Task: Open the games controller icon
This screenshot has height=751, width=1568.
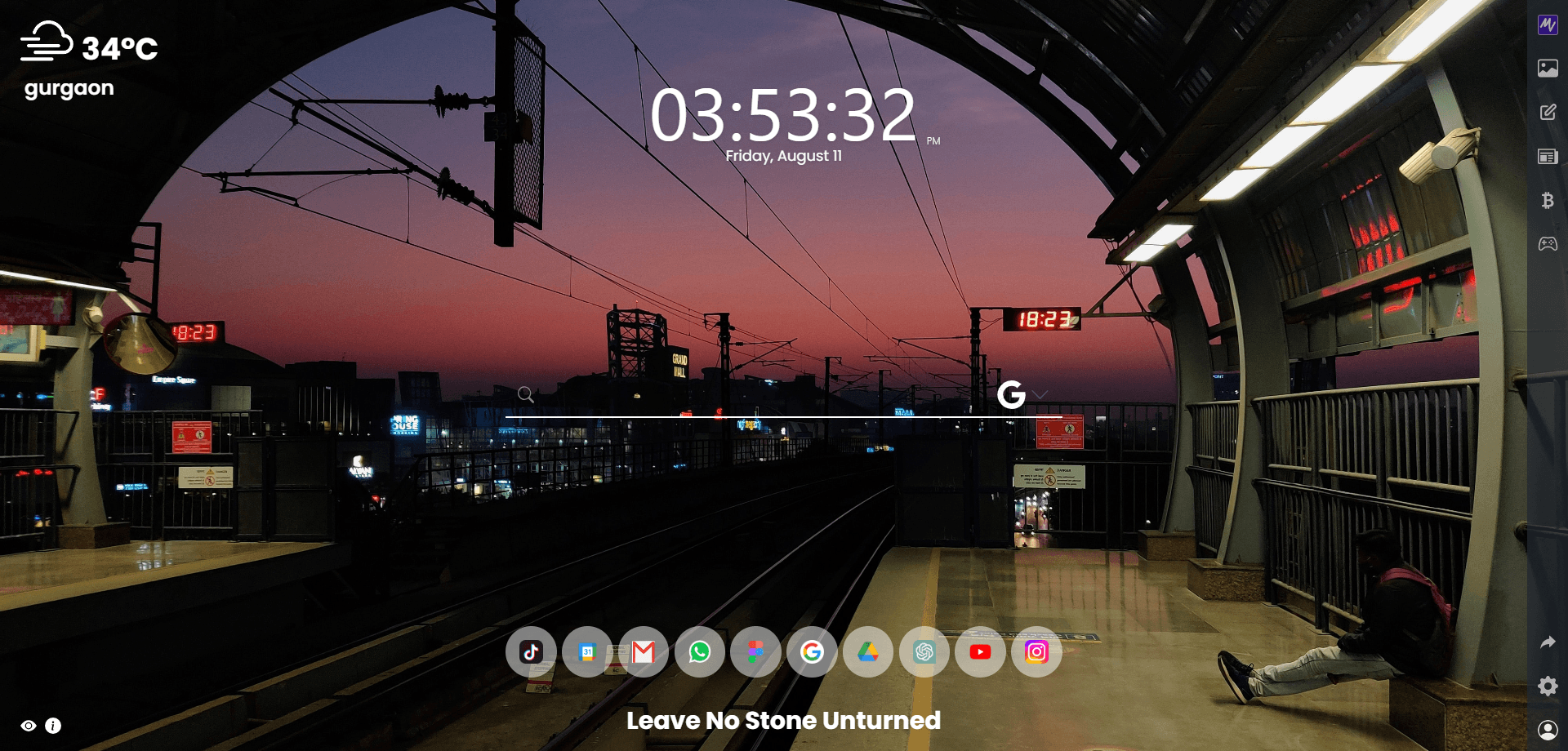Action: [x=1548, y=244]
